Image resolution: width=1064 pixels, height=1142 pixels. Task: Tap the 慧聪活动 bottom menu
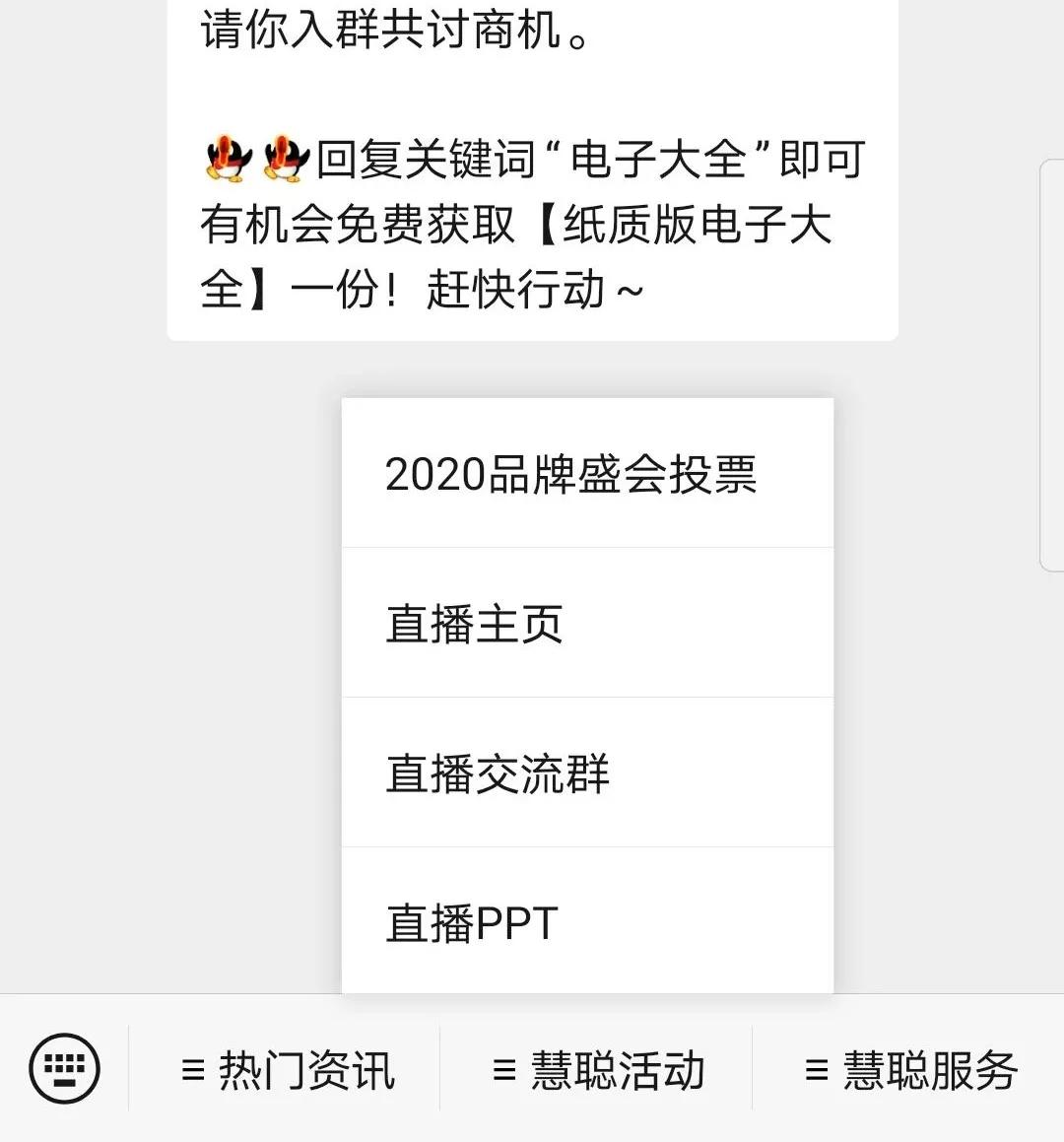pyautogui.click(x=598, y=1070)
